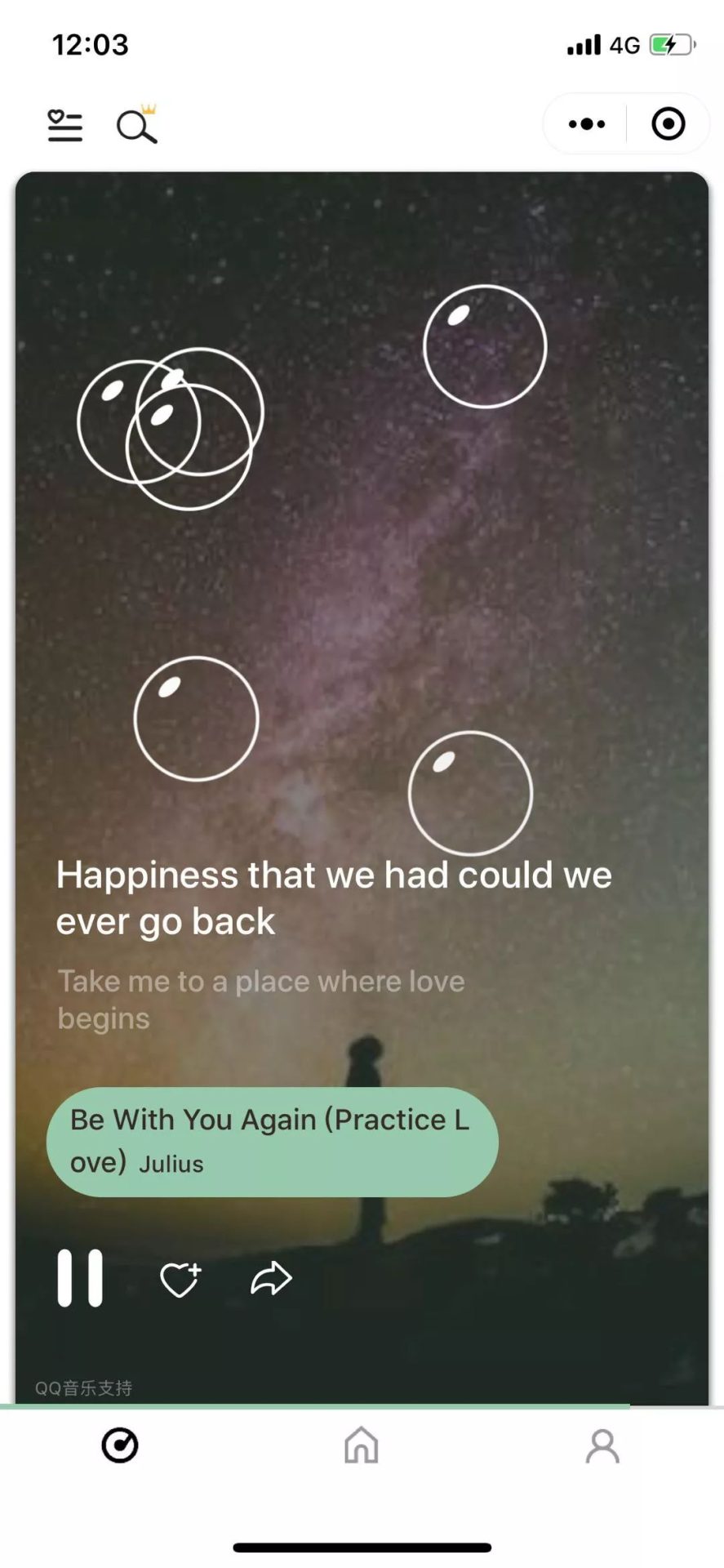Switch to the player tab
724x1568 pixels.
click(x=120, y=1445)
